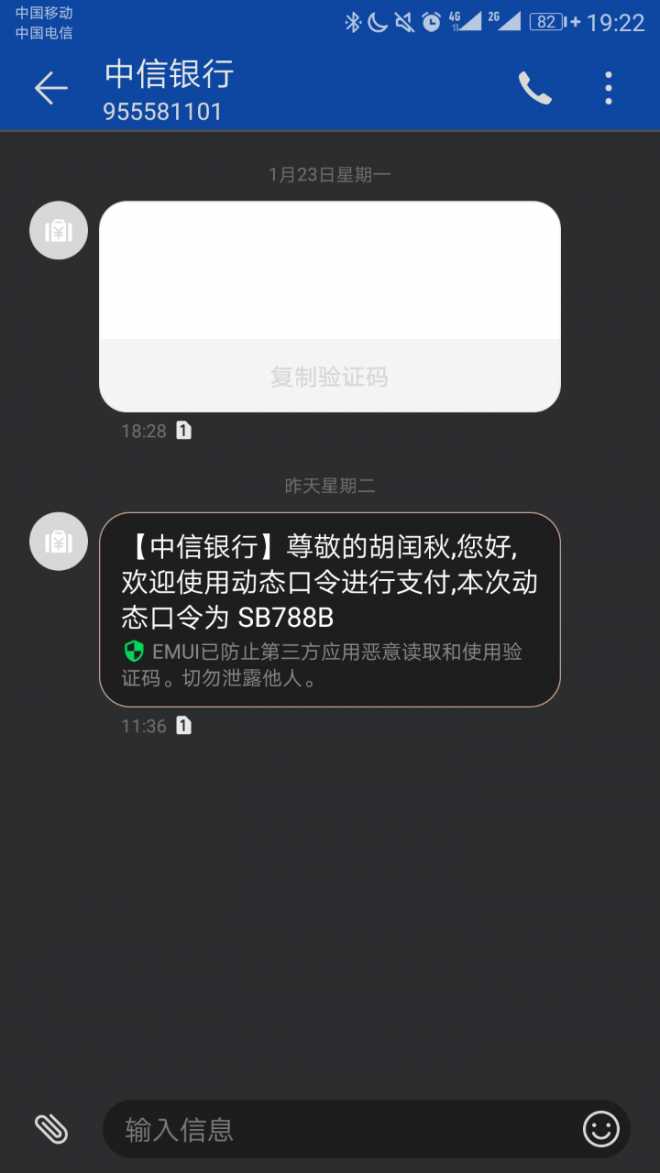The image size is (660, 1173).
Task: Focus the 输入信息 message field
Action: (340, 1130)
